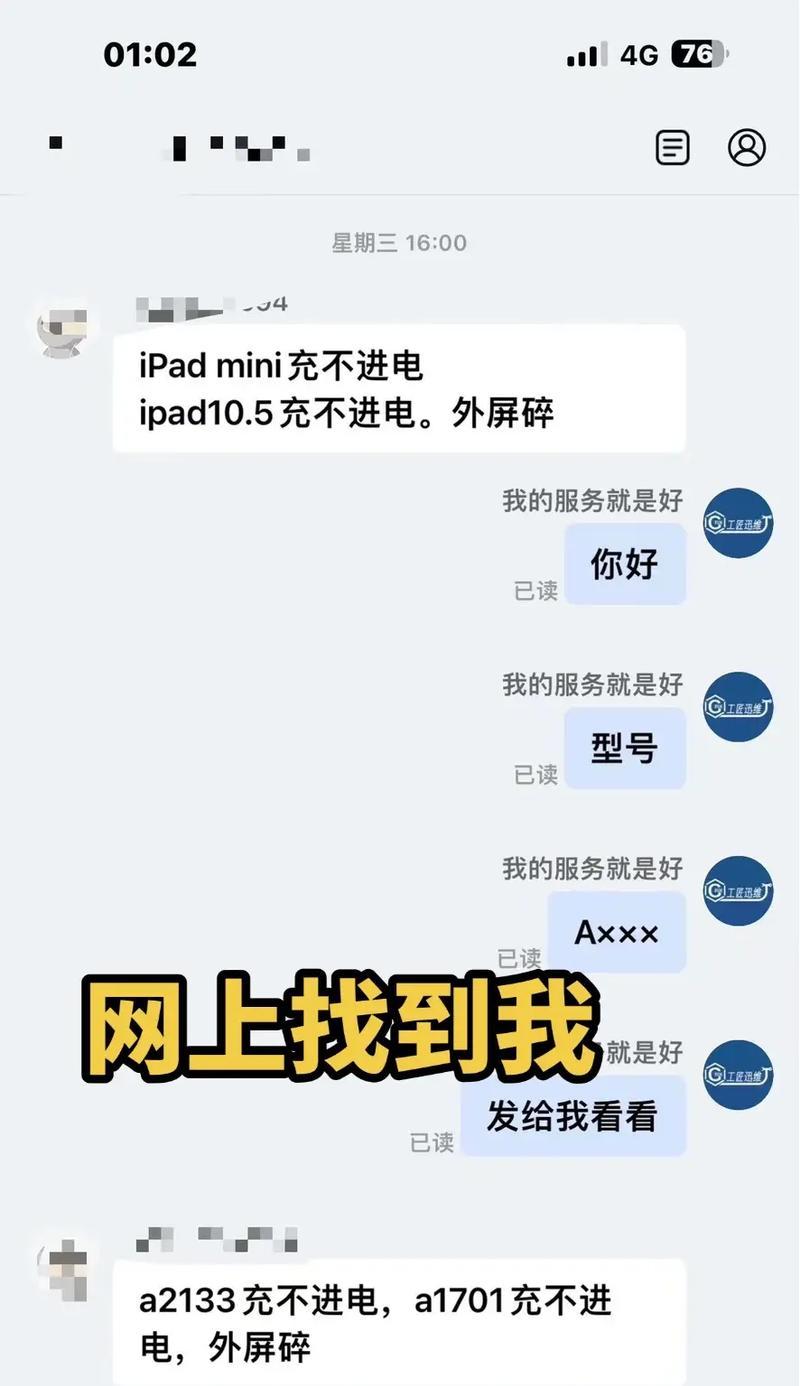The image size is (800, 1386).
Task: Tap own avatar beside the 型号 message
Action: tap(738, 707)
